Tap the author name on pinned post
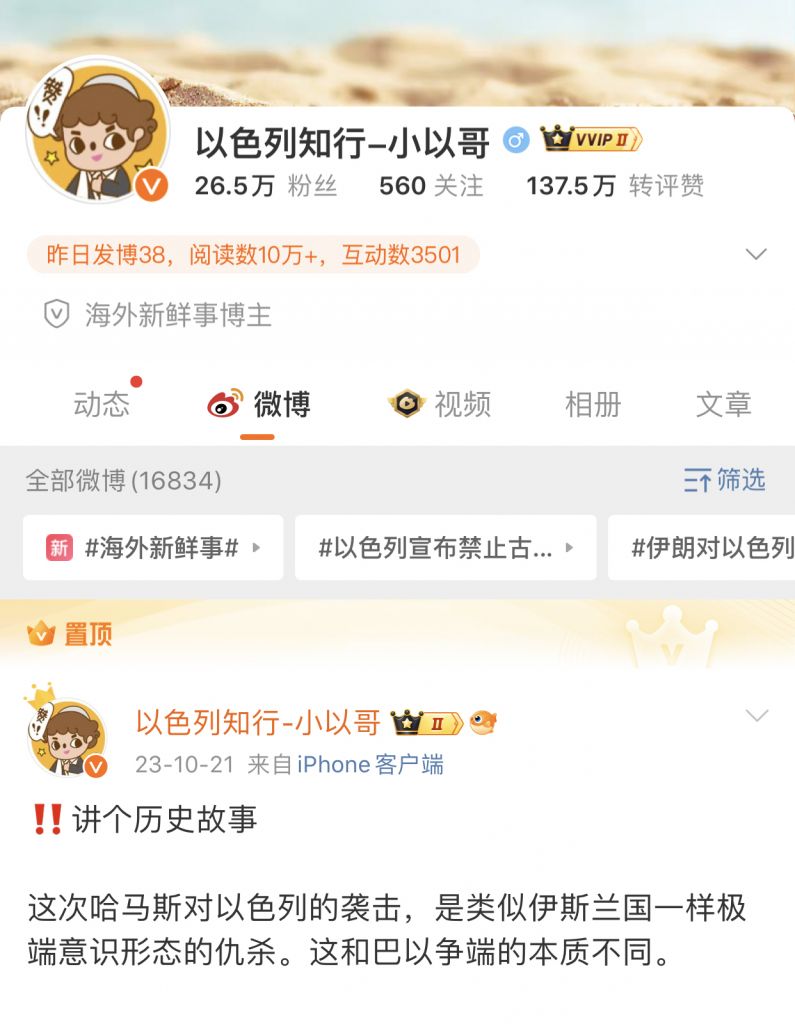 pyautogui.click(x=258, y=722)
